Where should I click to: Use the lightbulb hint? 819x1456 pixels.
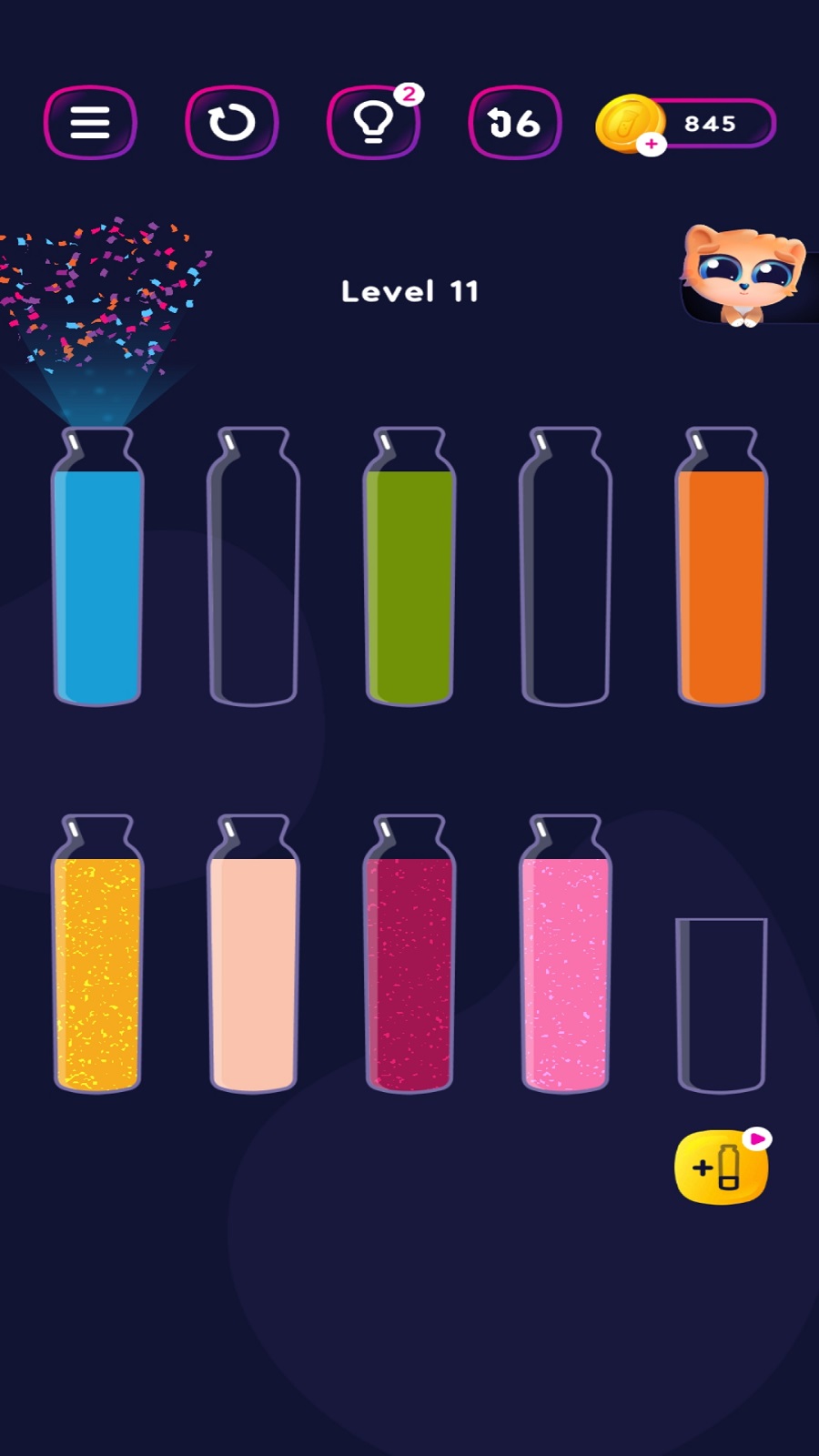coord(373,123)
